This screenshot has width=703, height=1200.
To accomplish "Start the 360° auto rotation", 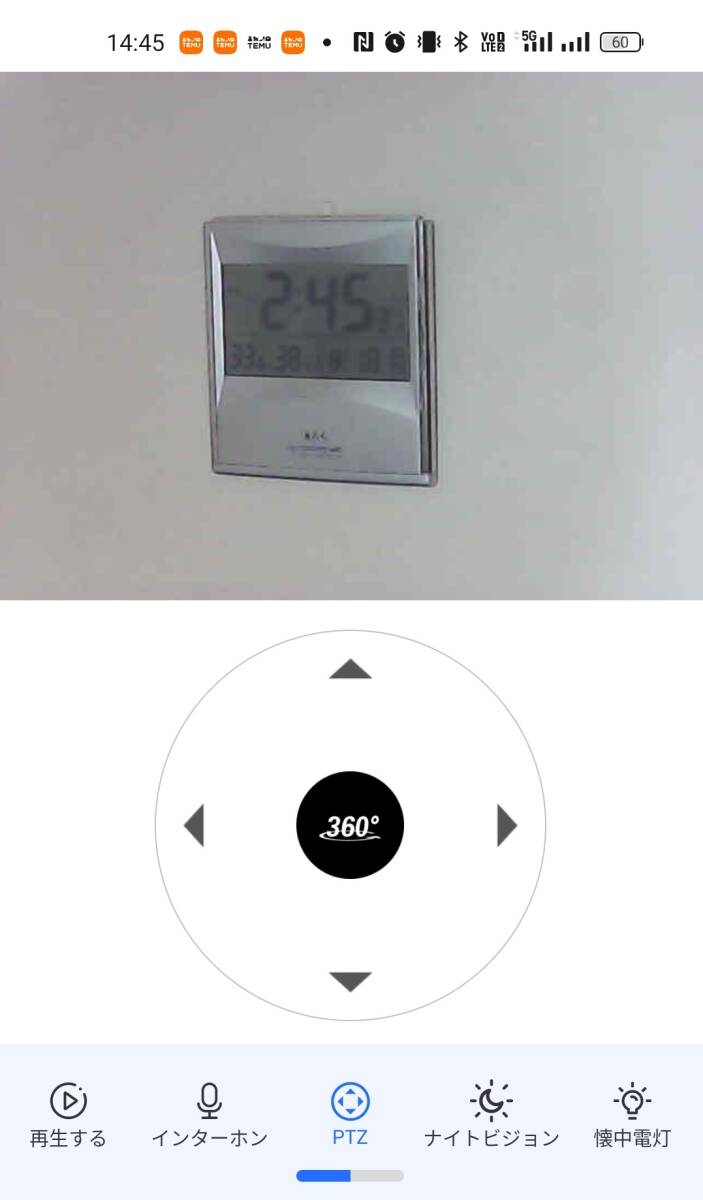I will (350, 826).
